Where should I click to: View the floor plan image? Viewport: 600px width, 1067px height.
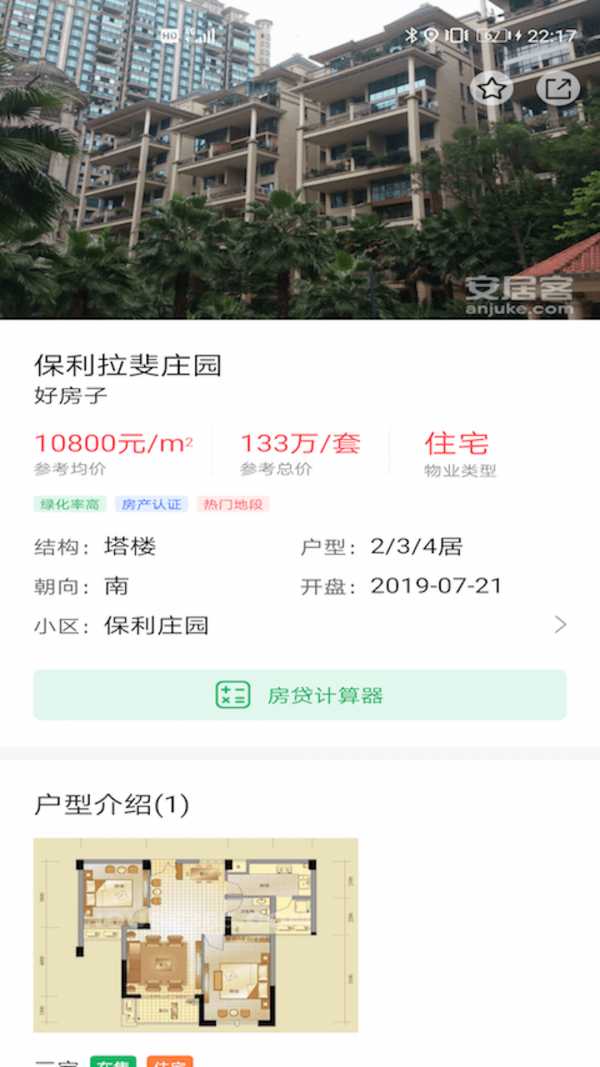[x=196, y=934]
